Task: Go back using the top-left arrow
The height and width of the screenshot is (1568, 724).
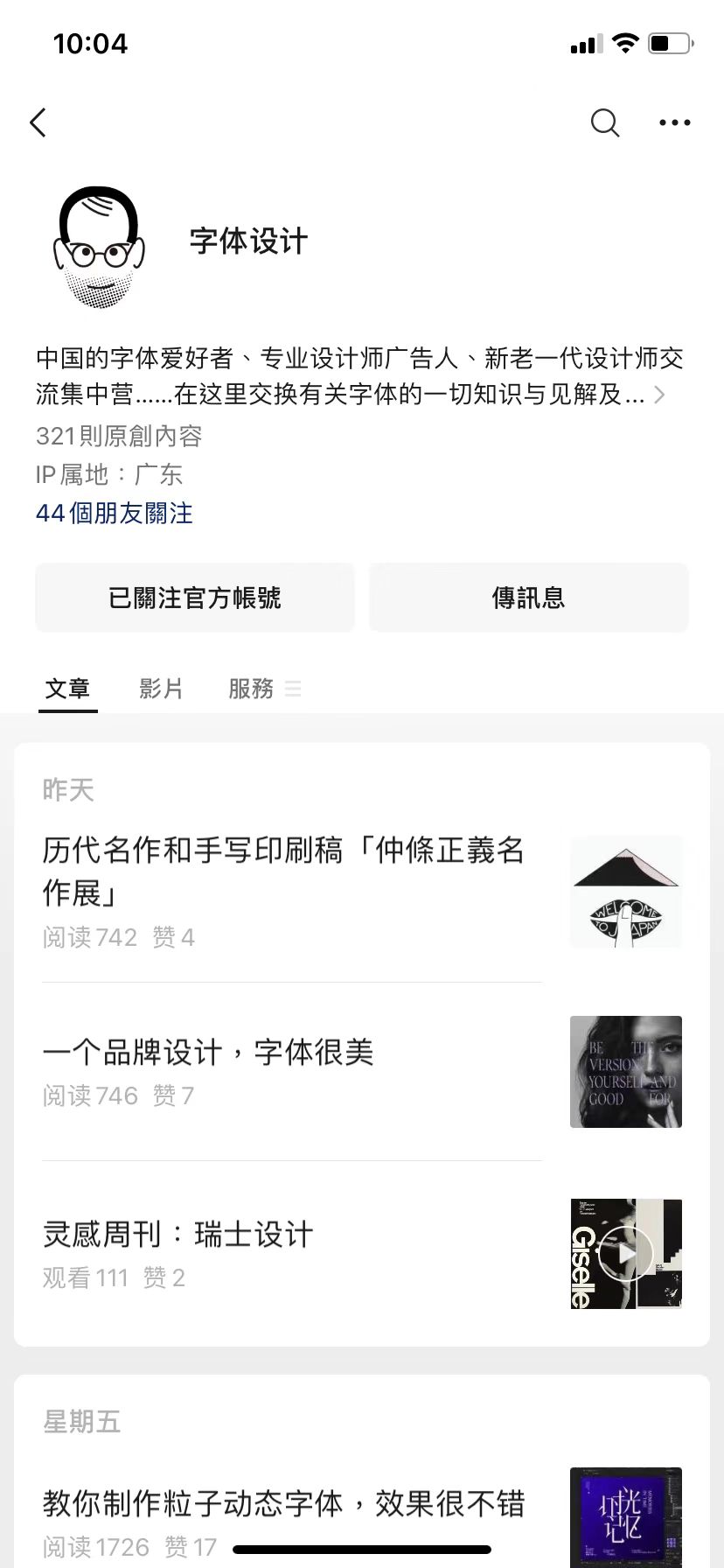Action: pyautogui.click(x=38, y=122)
